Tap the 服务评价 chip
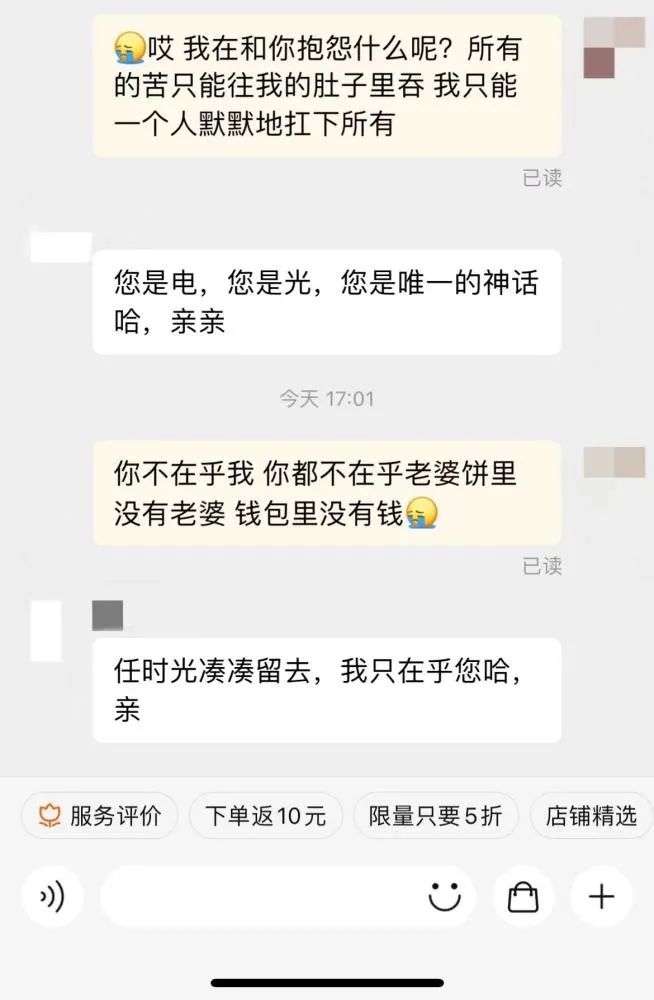Screen dimensions: 654x1000 [x=99, y=816]
